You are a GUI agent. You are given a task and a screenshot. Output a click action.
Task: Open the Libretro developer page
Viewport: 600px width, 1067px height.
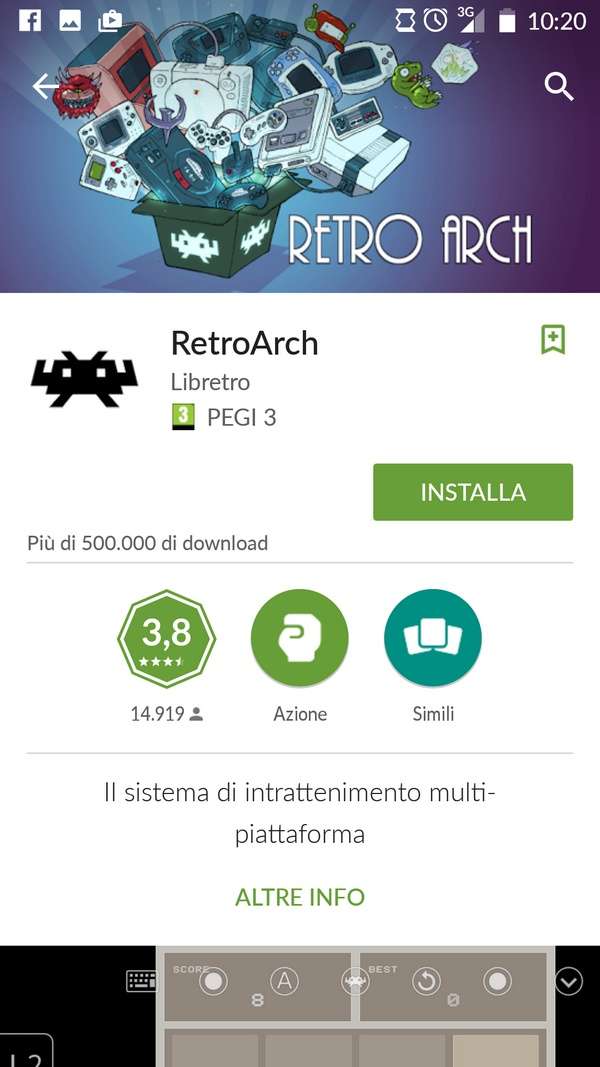pos(210,382)
